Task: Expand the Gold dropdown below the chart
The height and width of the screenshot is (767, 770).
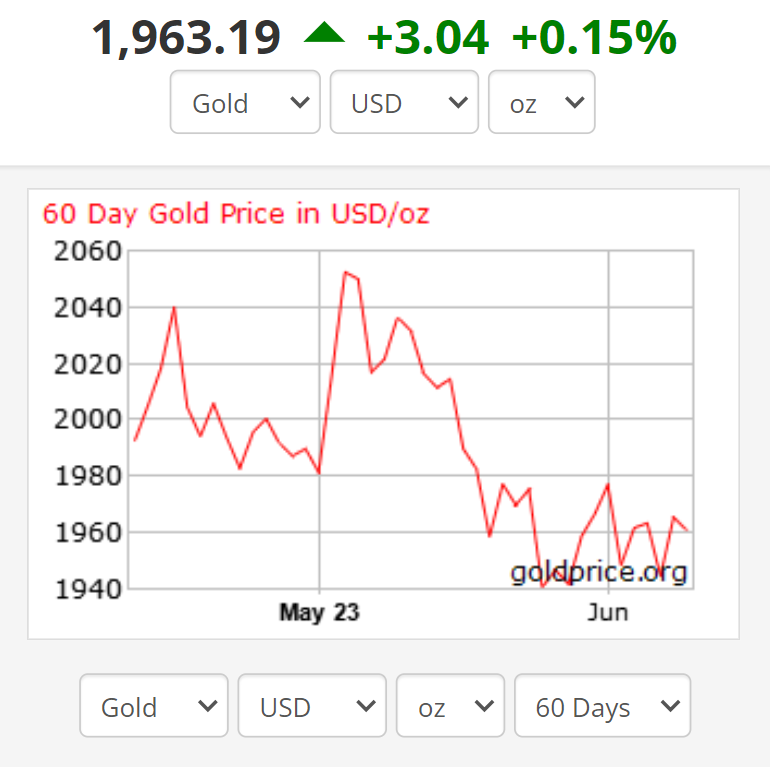Action: point(154,706)
